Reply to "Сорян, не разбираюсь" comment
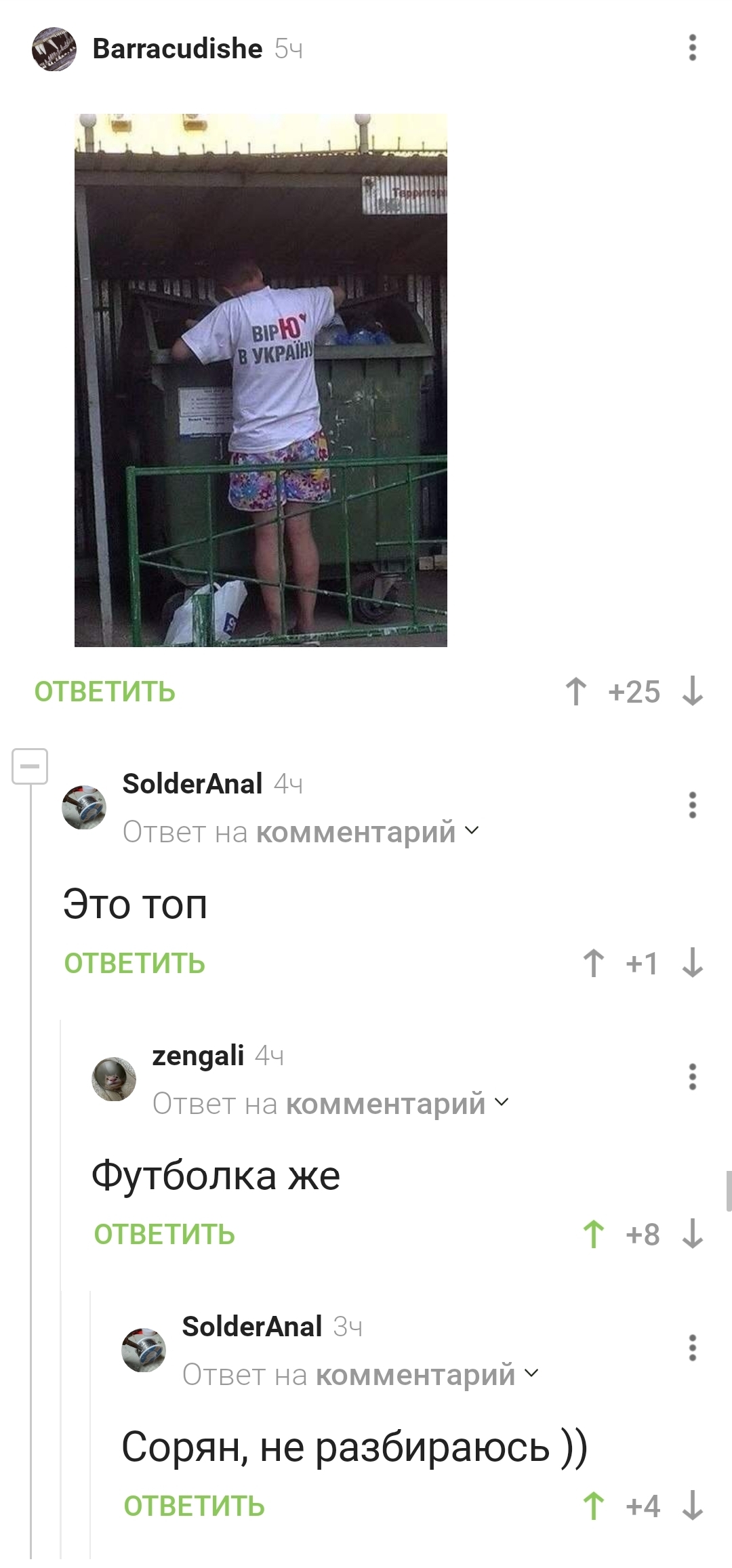This screenshot has height=1568, width=732. (x=195, y=1506)
